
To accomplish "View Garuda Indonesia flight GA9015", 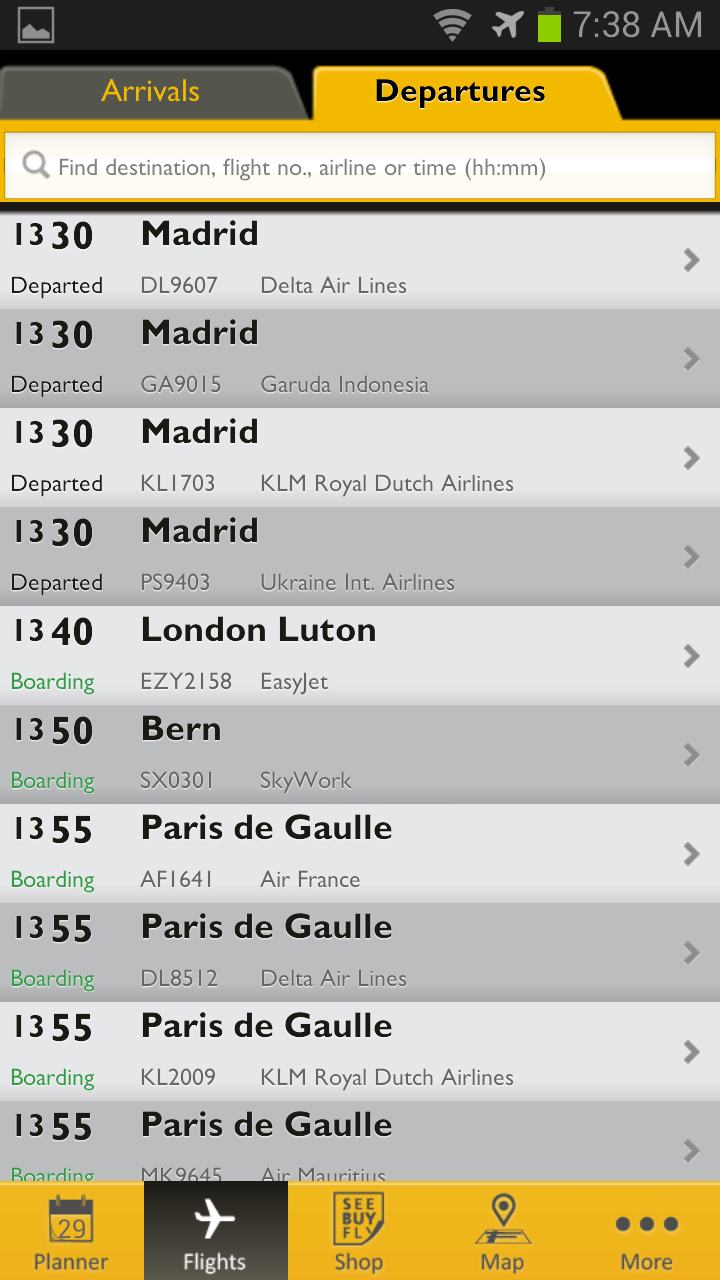I will click(360, 359).
